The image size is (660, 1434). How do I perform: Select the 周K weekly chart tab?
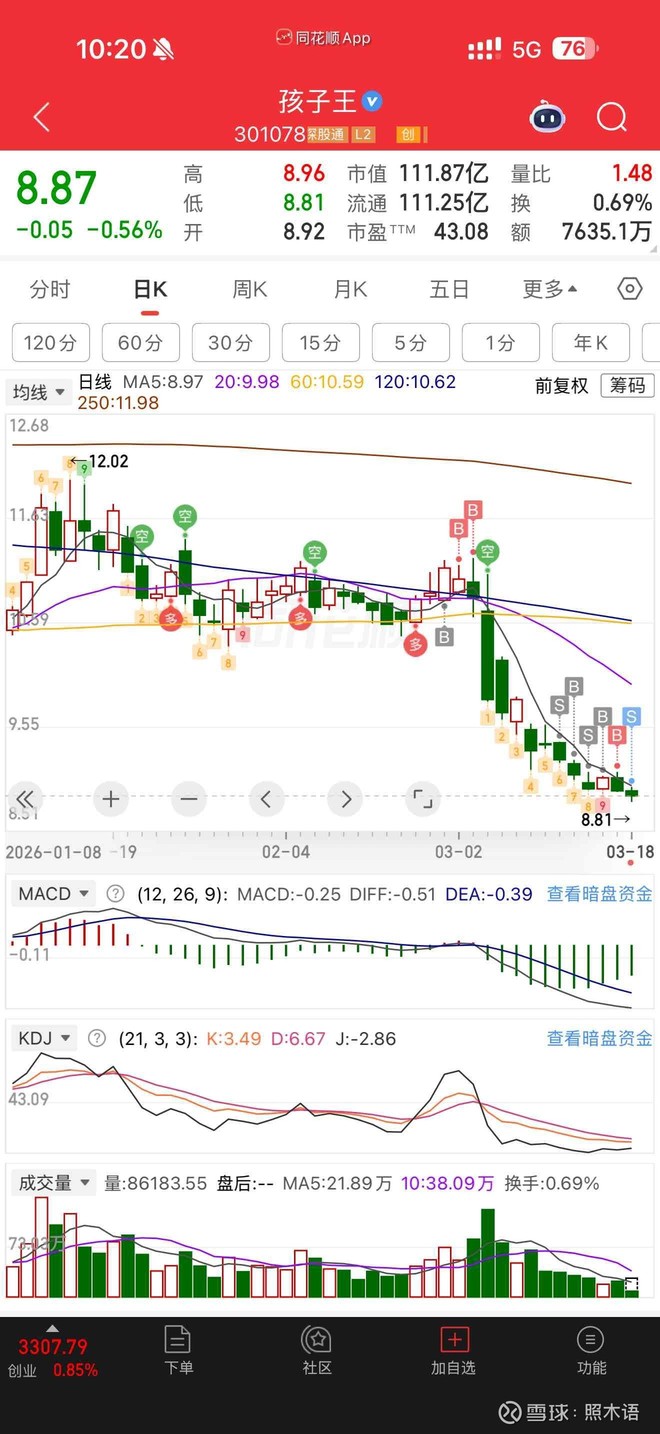coord(250,290)
